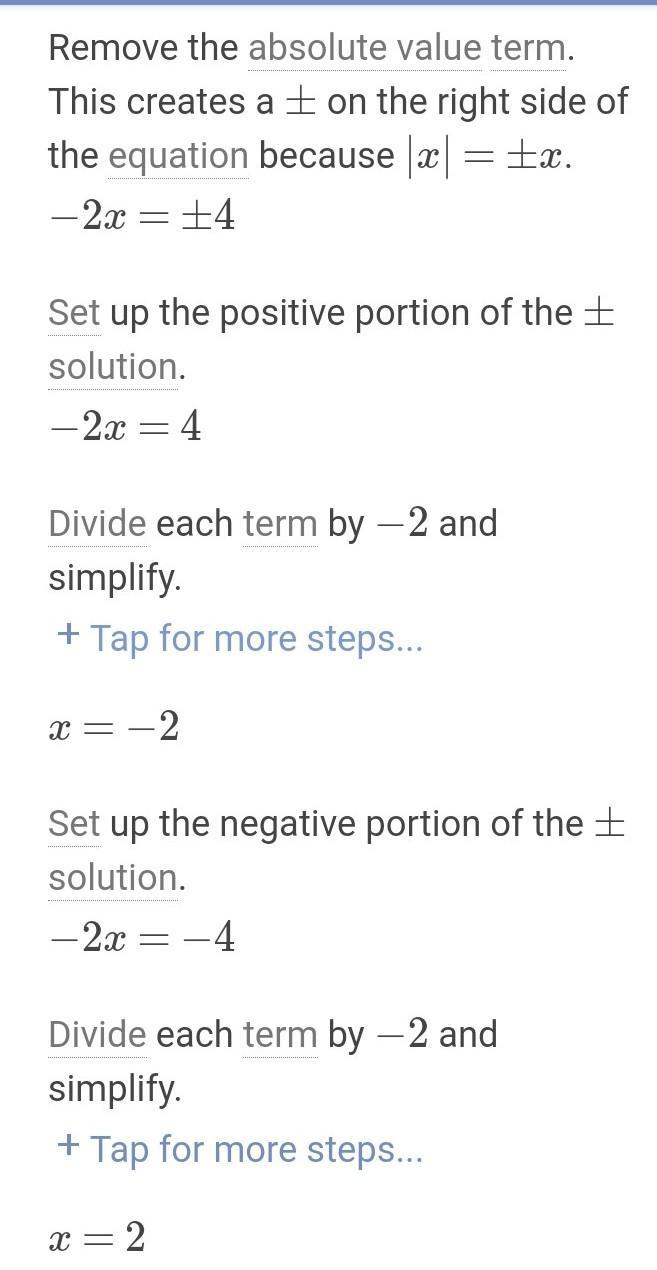Tap the underlined word "equation"
Screen dimensions: 657x1270
pyautogui.click(x=178, y=156)
